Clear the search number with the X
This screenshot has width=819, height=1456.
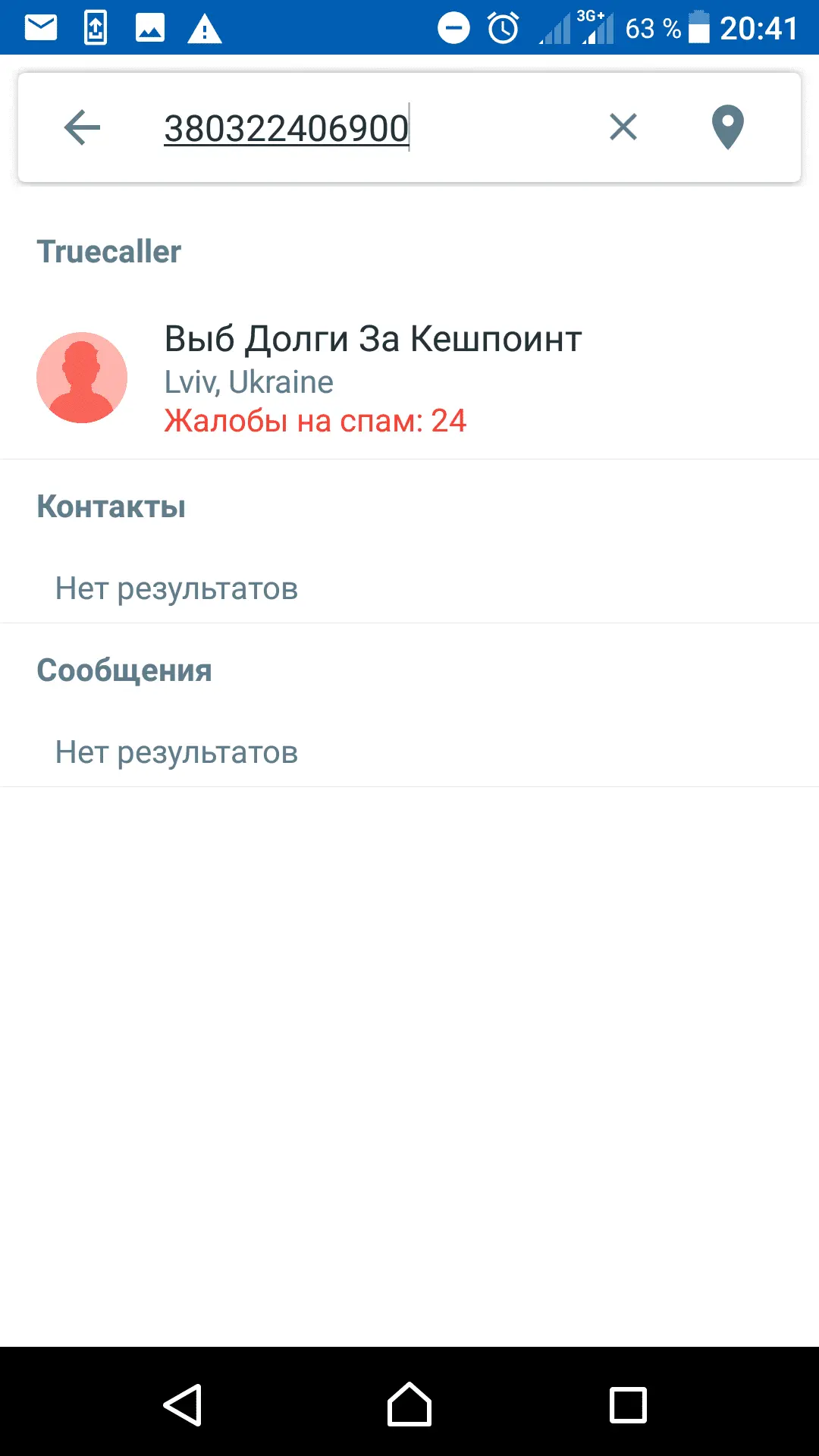(x=623, y=127)
